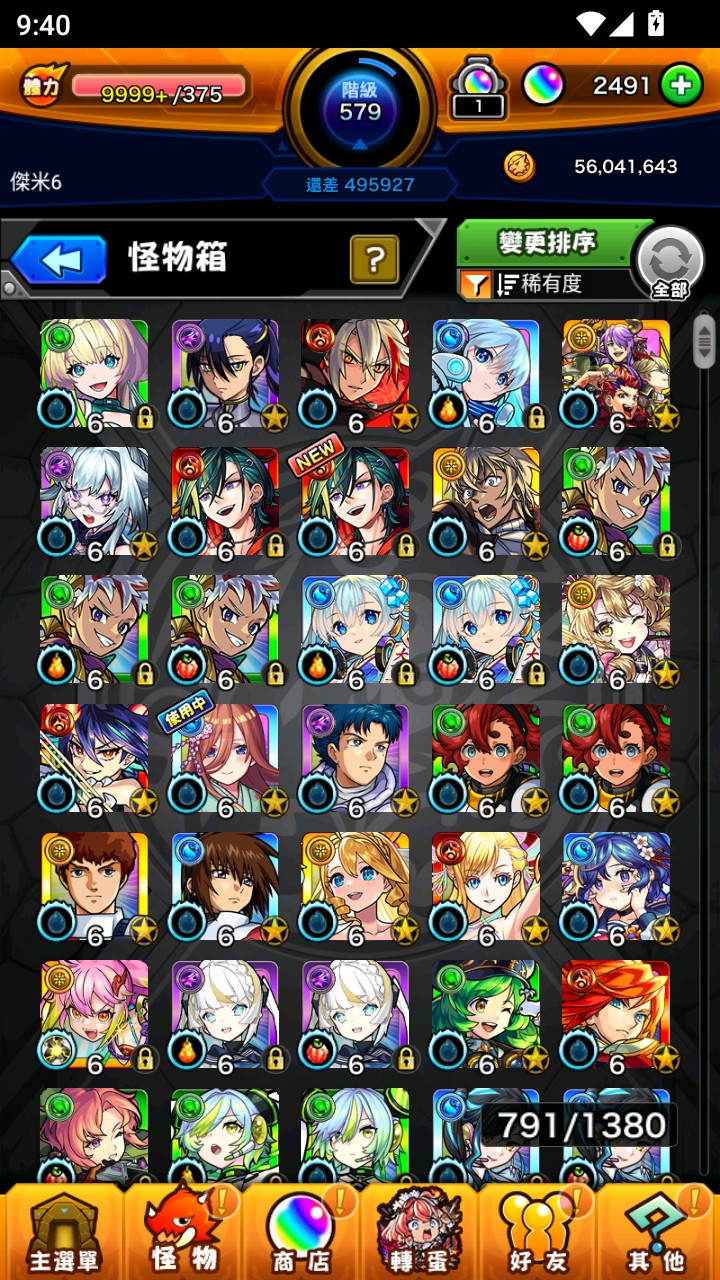Go back from the monster box

pos(60,261)
